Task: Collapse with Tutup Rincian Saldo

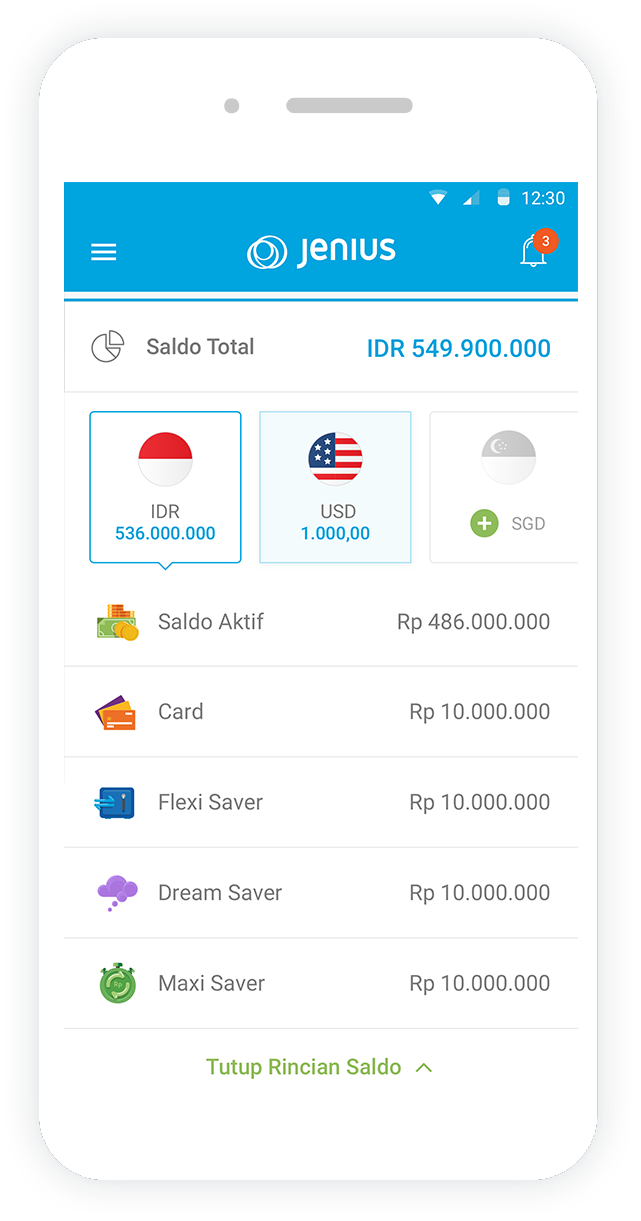Action: click(x=319, y=1067)
